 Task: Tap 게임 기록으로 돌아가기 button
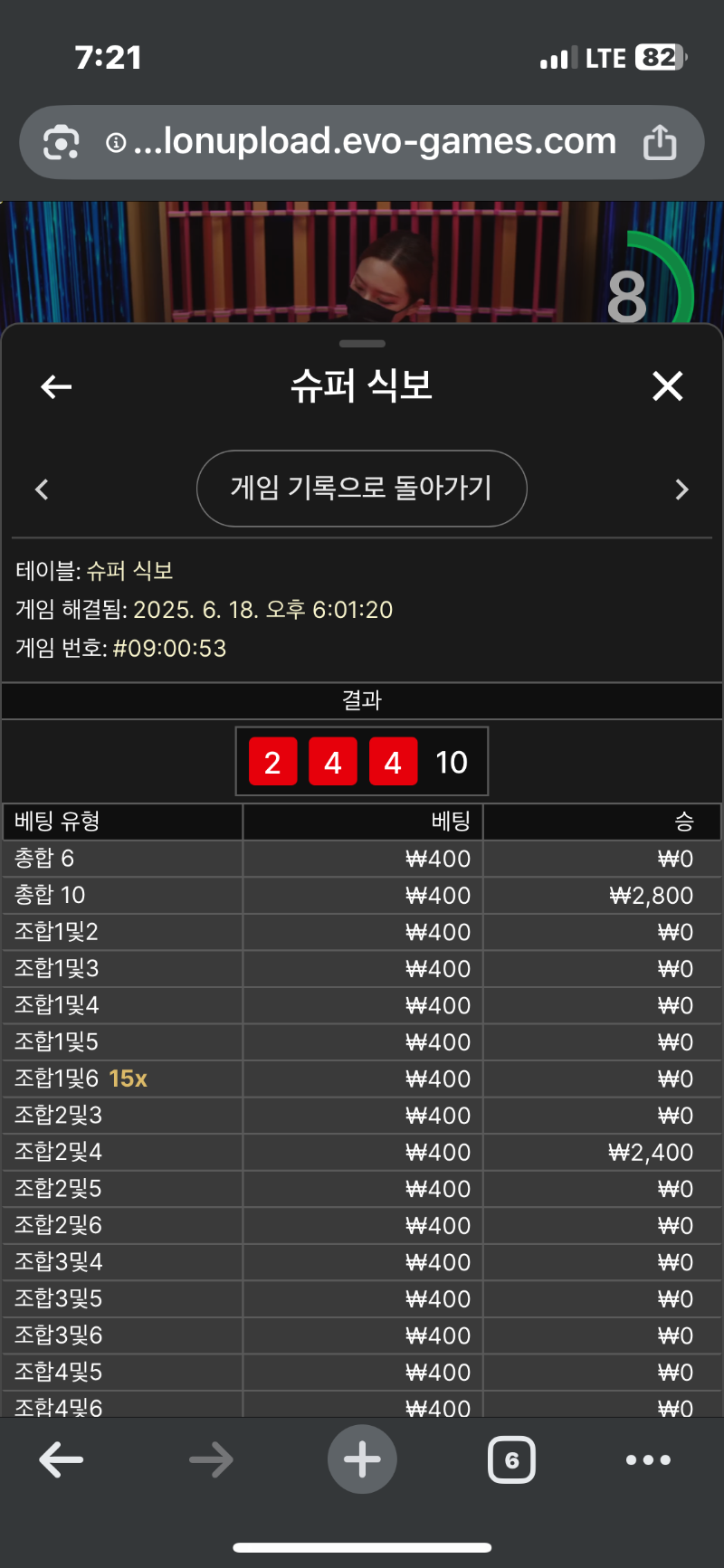[361, 489]
